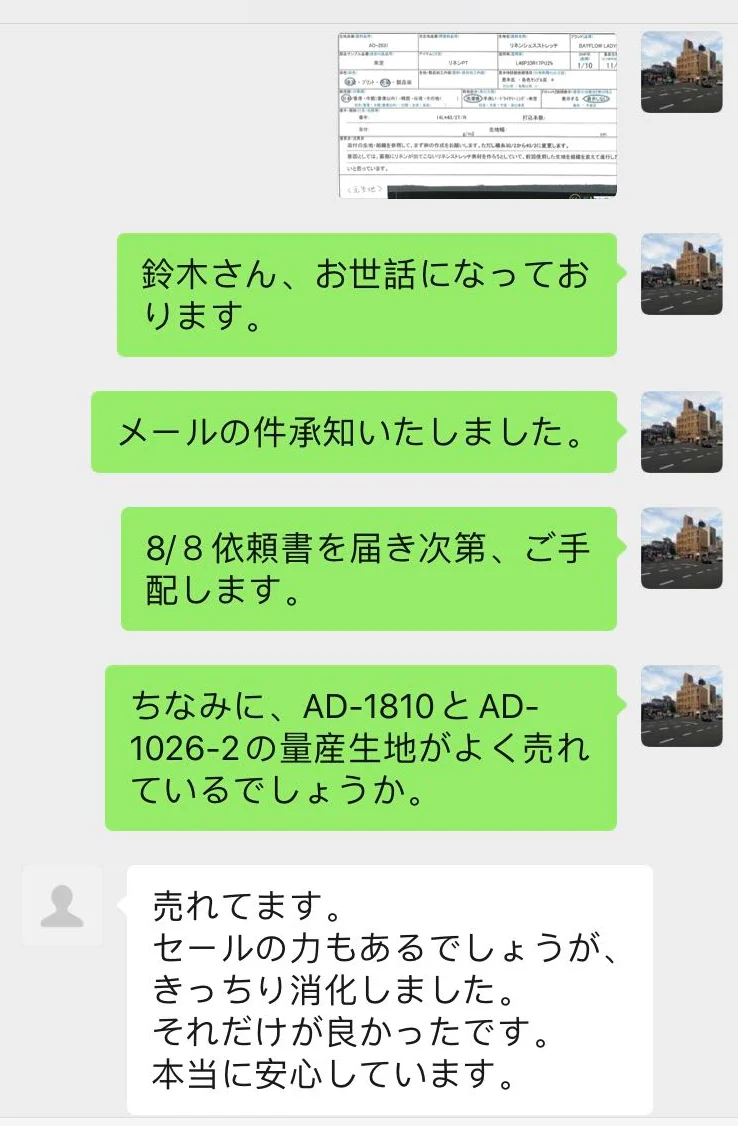Viewport: 738px width, 1126px height.
Task: Tap avatar beside AD-1810 message
Action: coord(681,706)
